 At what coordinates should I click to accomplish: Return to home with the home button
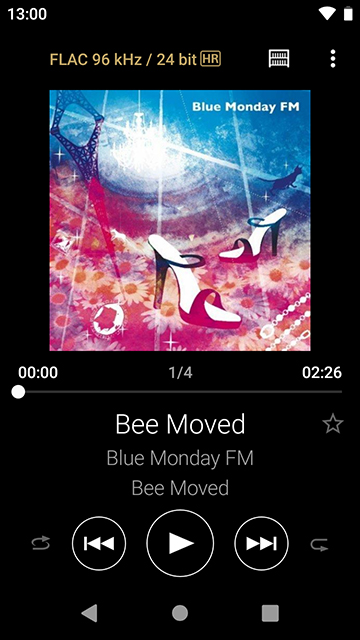click(x=180, y=613)
